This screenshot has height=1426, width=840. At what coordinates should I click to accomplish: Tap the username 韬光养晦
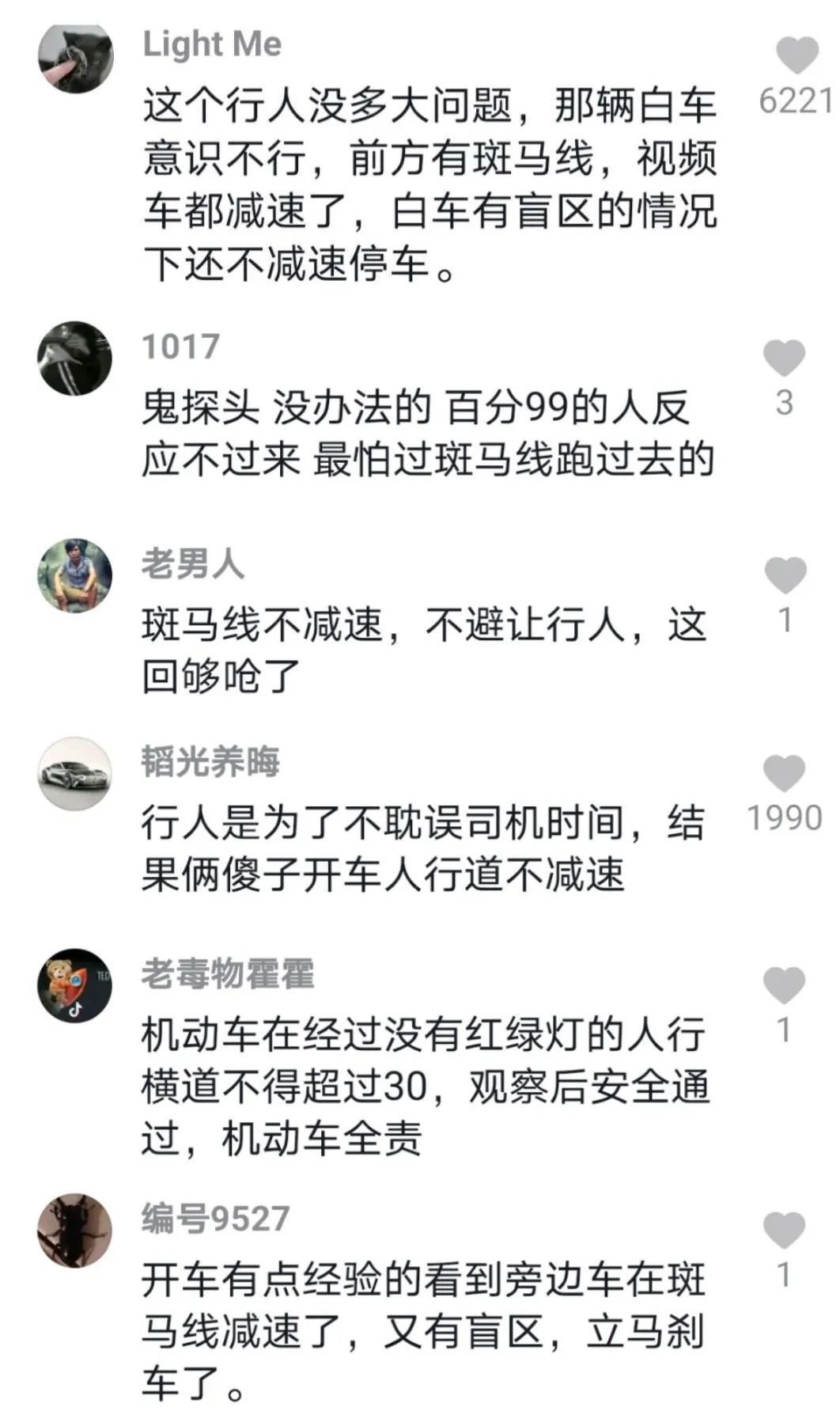(x=210, y=761)
